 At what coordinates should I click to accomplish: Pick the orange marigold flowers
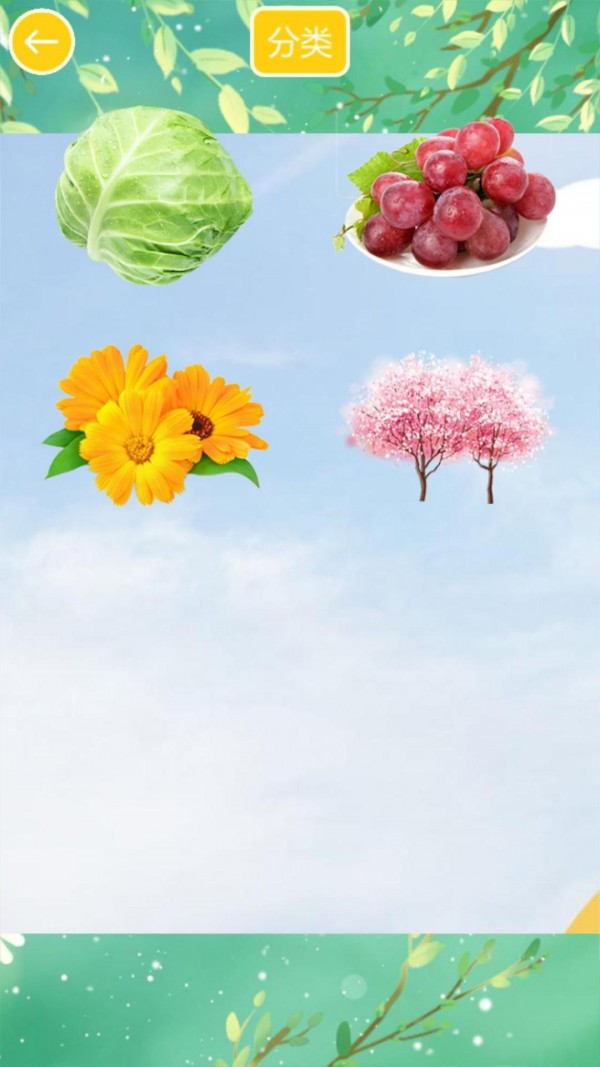(155, 424)
